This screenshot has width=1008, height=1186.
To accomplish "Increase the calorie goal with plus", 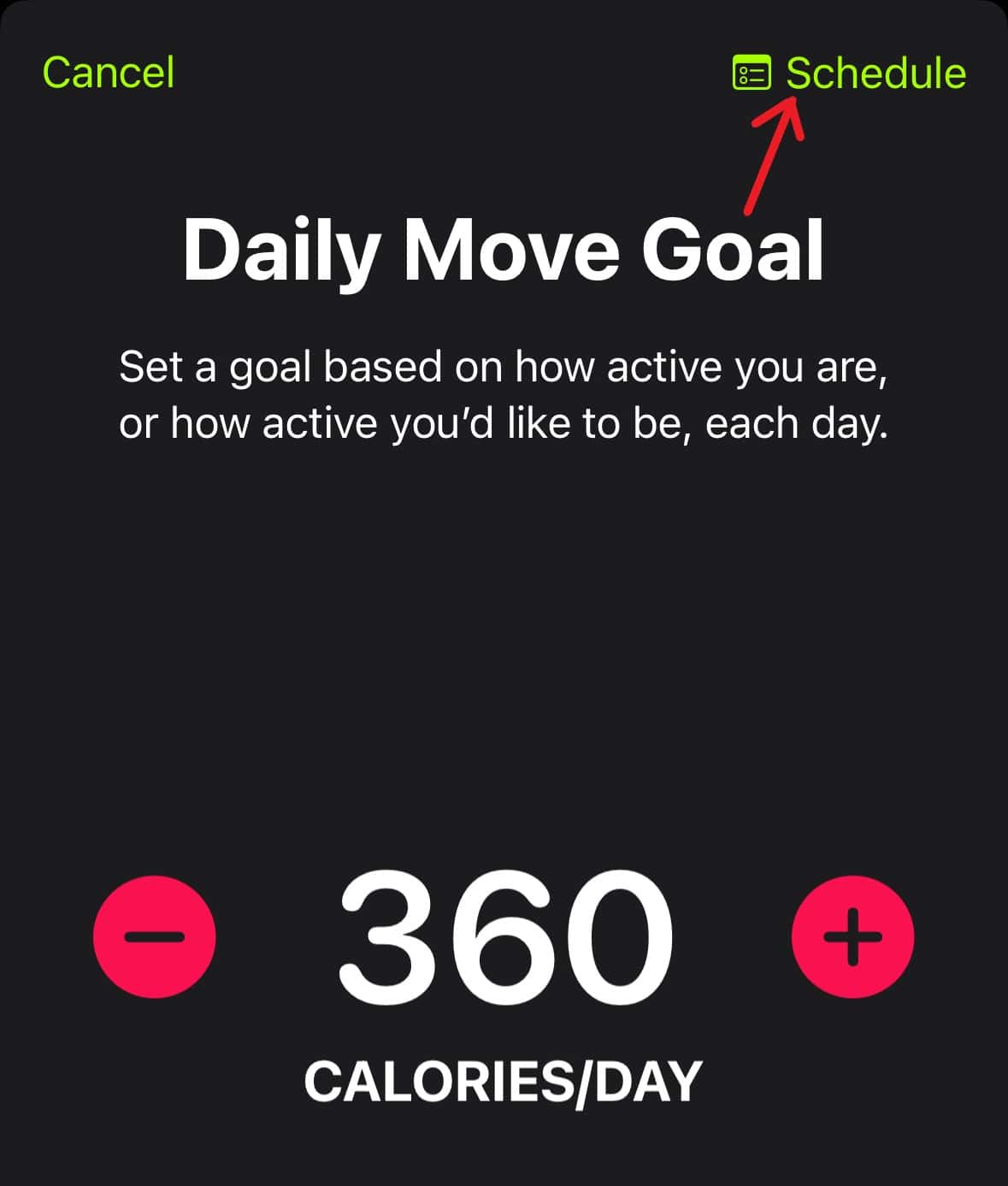I will pyautogui.click(x=852, y=936).
